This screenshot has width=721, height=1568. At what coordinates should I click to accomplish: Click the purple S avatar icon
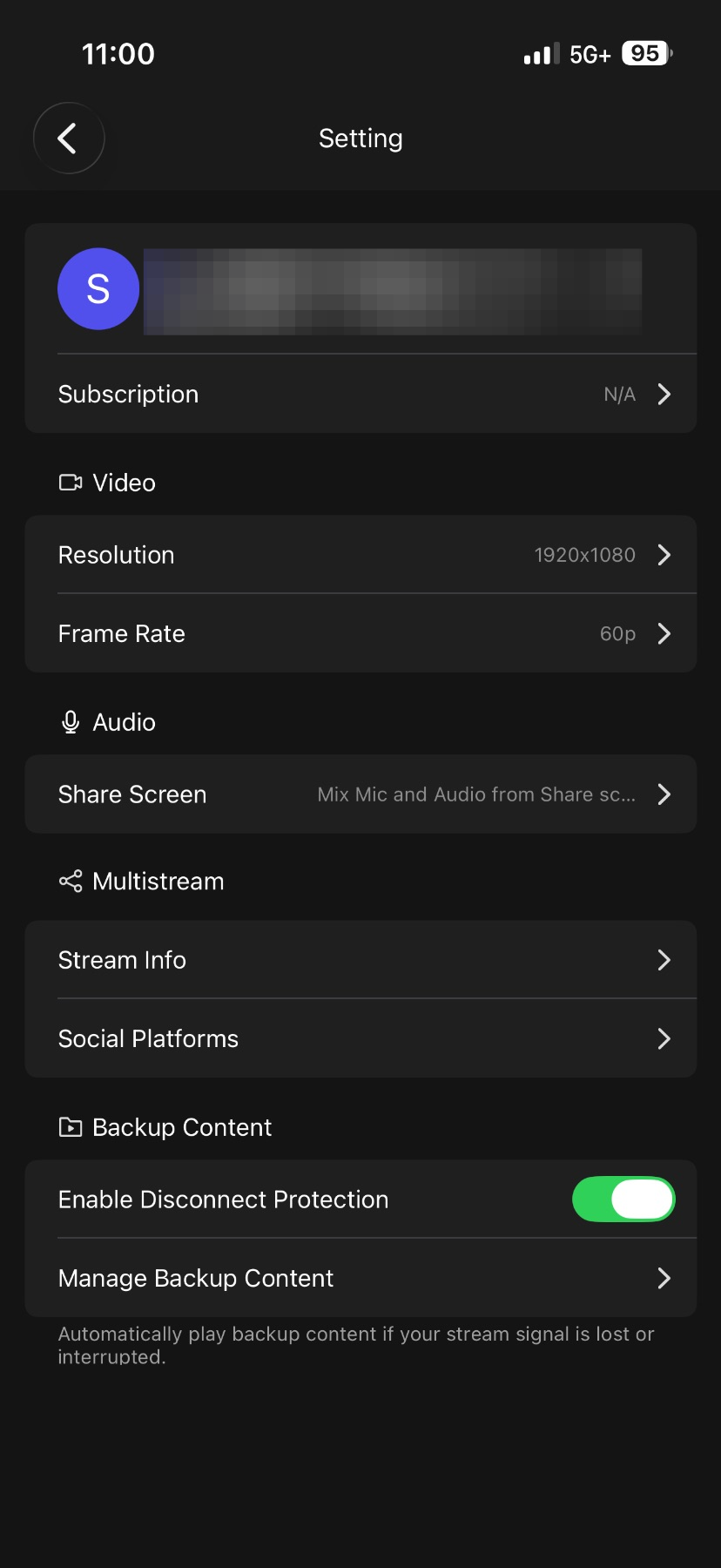click(98, 288)
